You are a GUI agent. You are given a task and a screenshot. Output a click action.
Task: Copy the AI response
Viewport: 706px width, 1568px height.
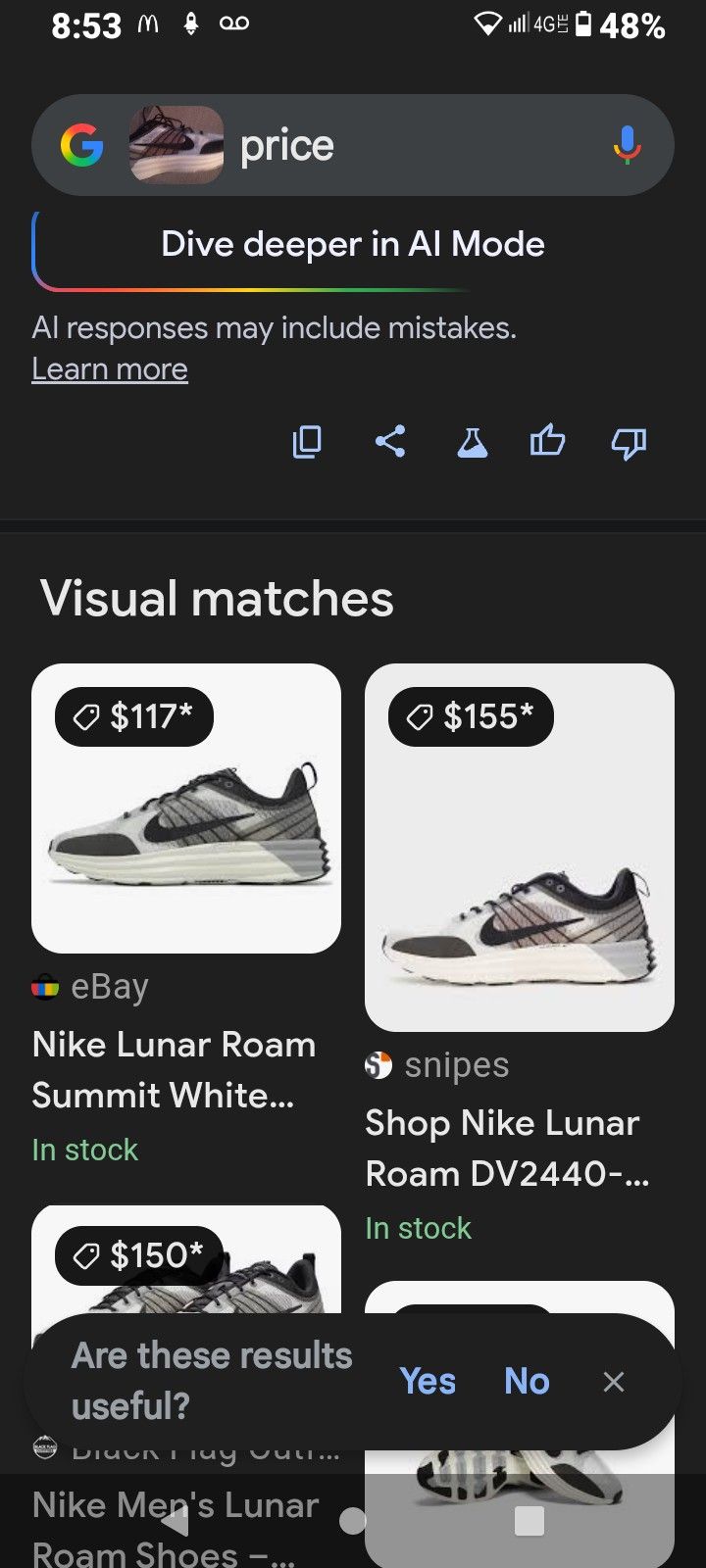tap(307, 442)
